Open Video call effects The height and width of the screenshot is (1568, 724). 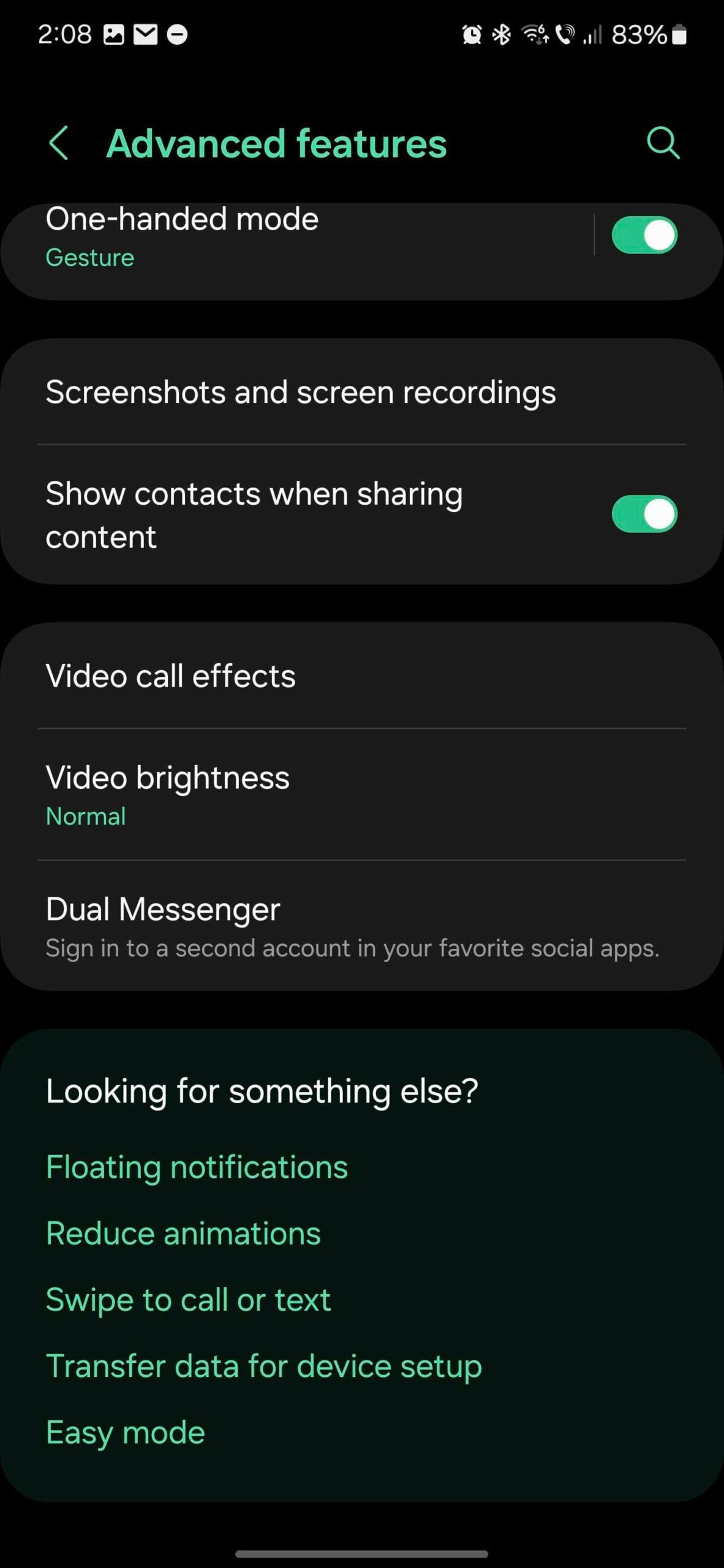click(172, 676)
